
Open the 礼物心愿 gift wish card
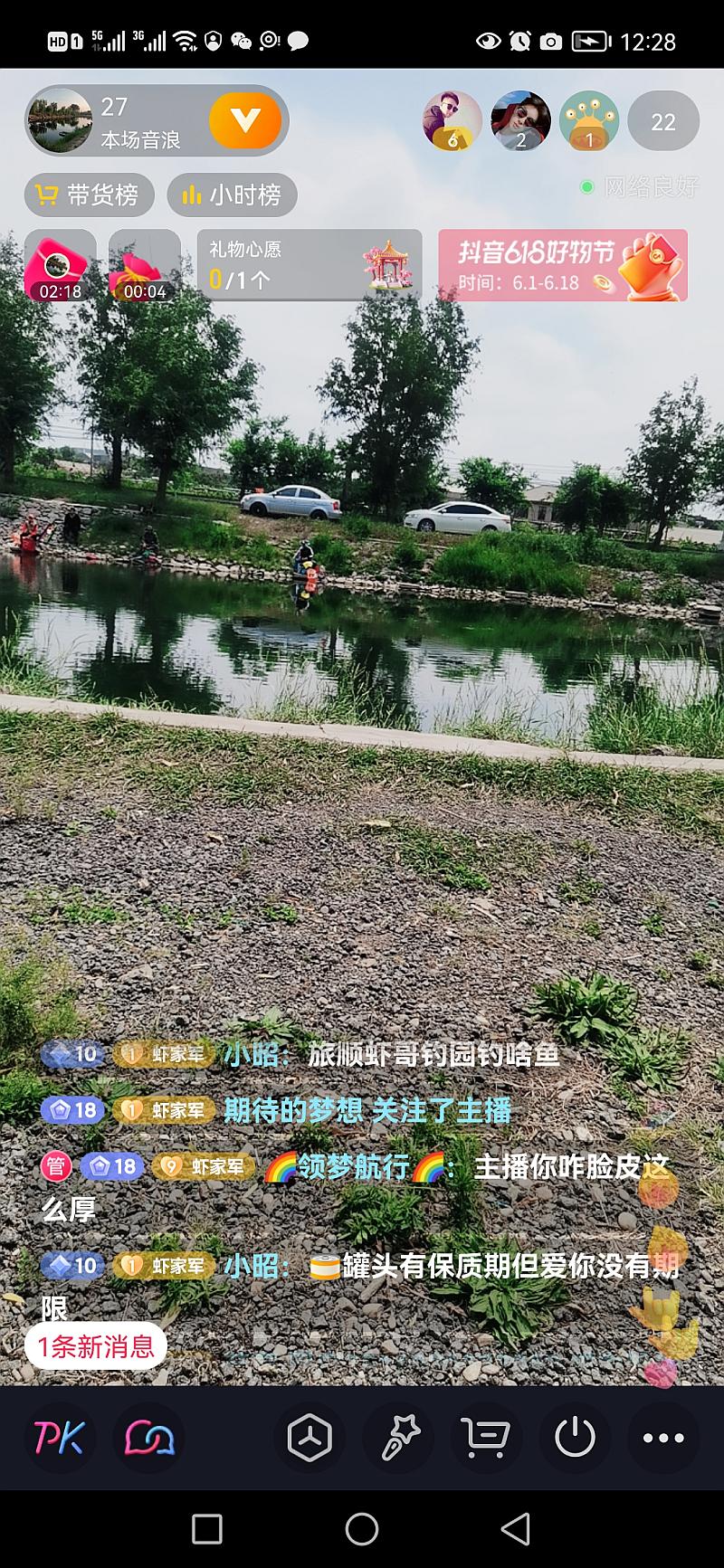(x=309, y=264)
